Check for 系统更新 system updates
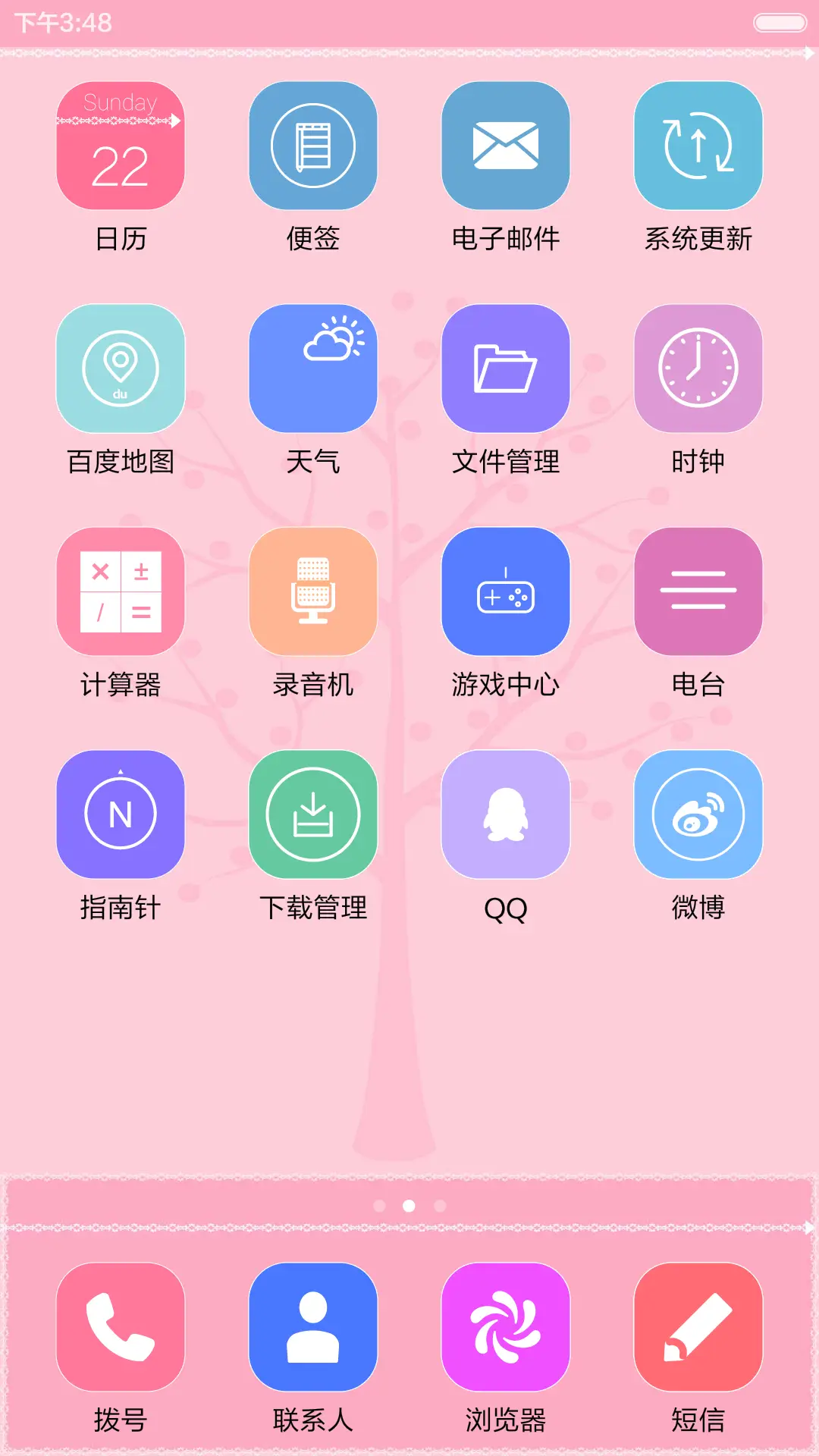Screen dimensions: 819x1456 pos(698,146)
